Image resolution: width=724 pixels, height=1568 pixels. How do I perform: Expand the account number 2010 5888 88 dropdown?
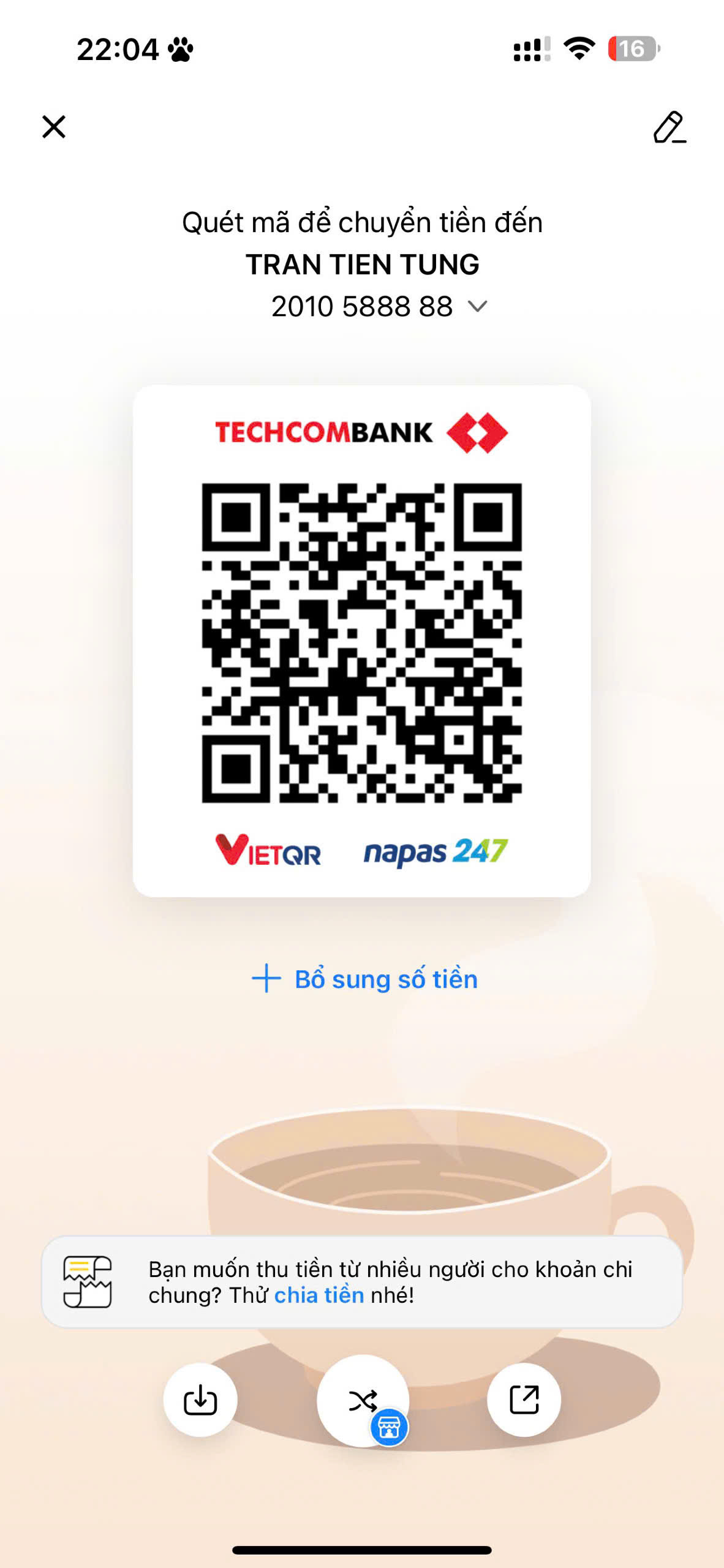point(477,306)
